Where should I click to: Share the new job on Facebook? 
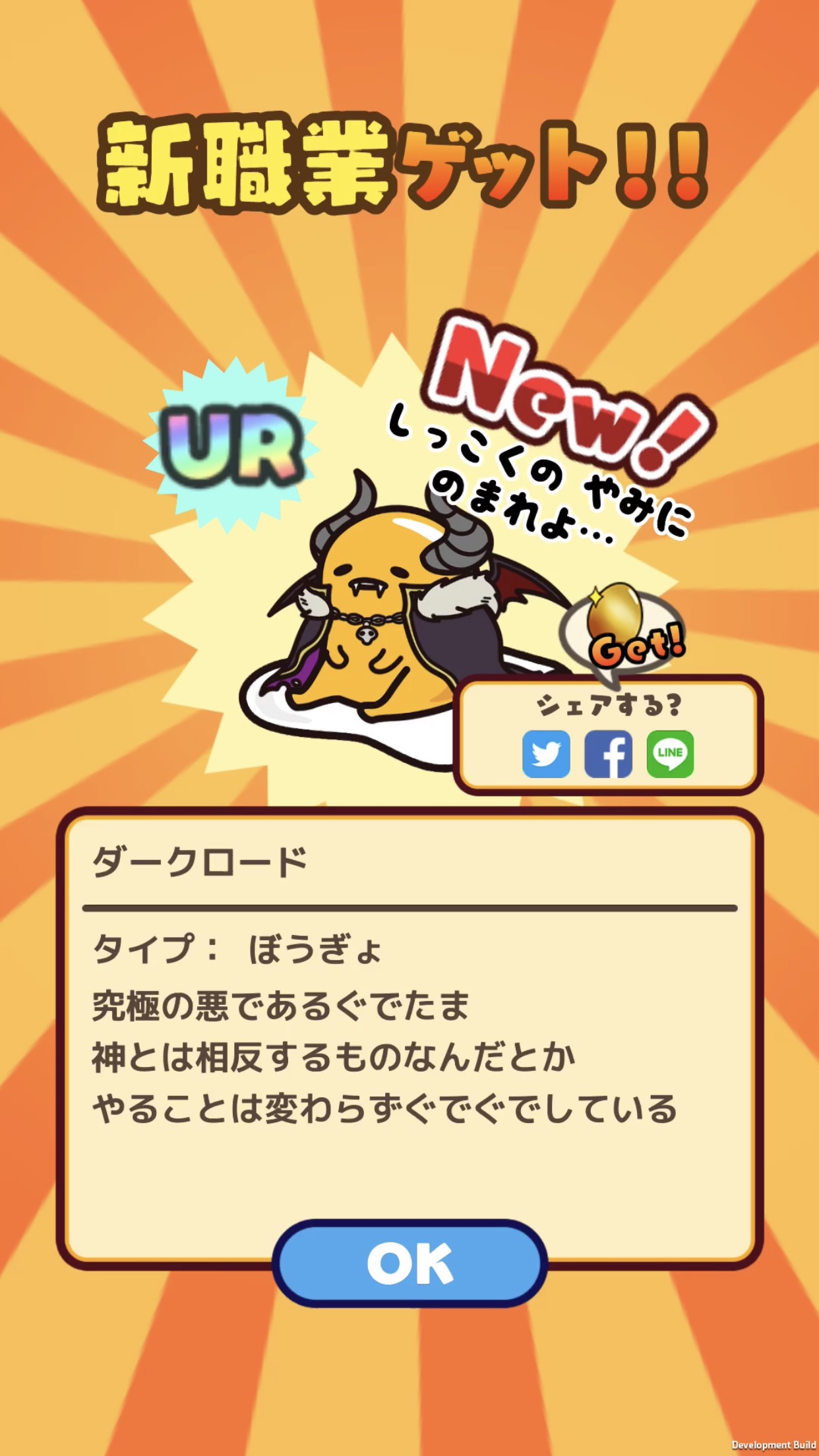click(x=608, y=754)
